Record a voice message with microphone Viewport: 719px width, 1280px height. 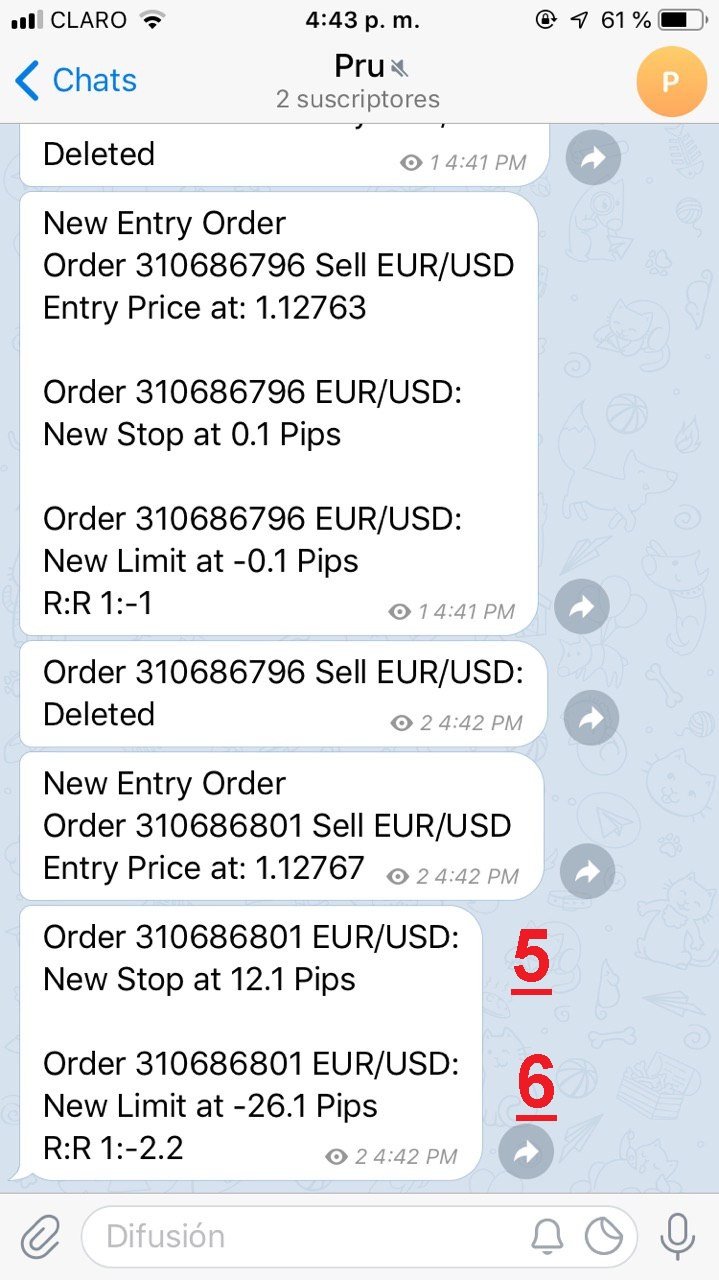[x=678, y=1237]
